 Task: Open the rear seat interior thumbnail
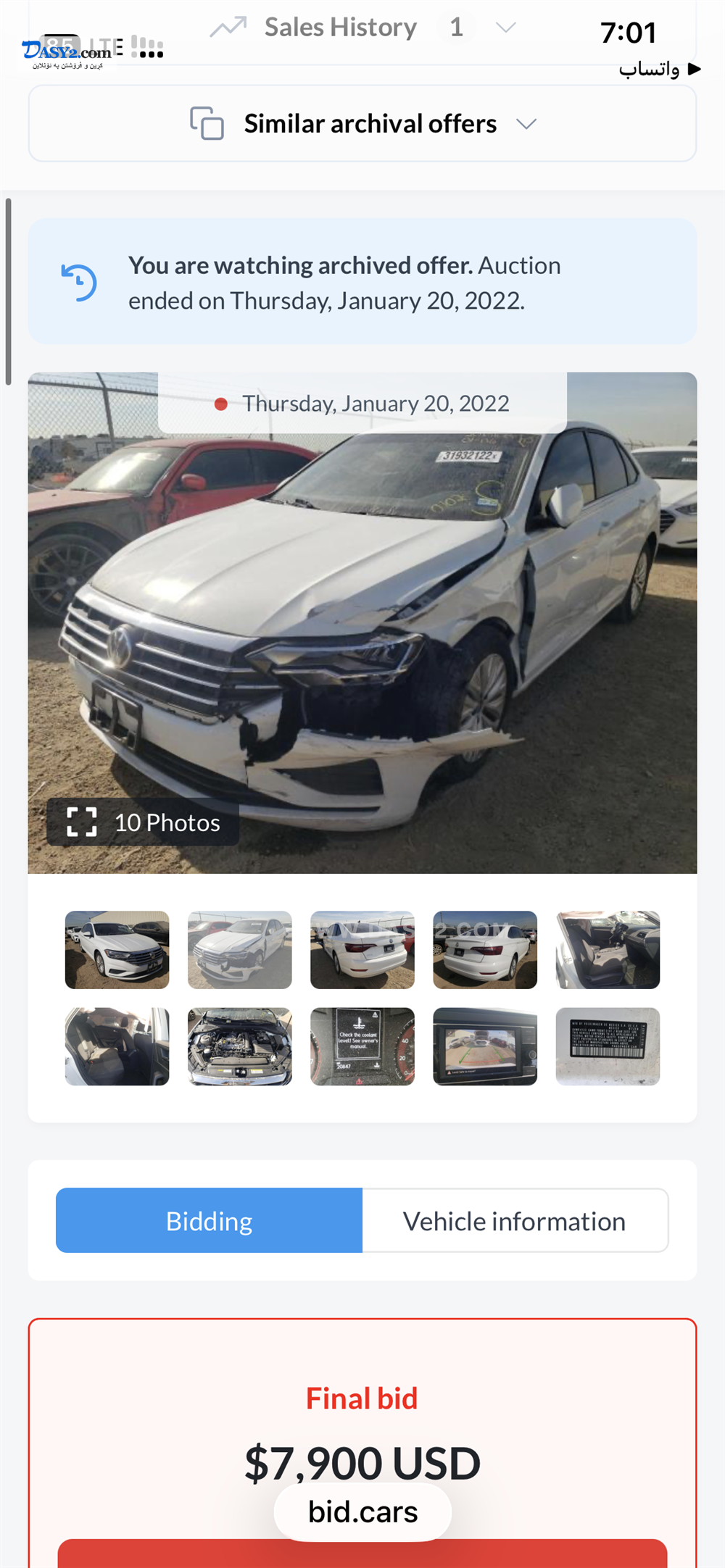coord(117,1046)
